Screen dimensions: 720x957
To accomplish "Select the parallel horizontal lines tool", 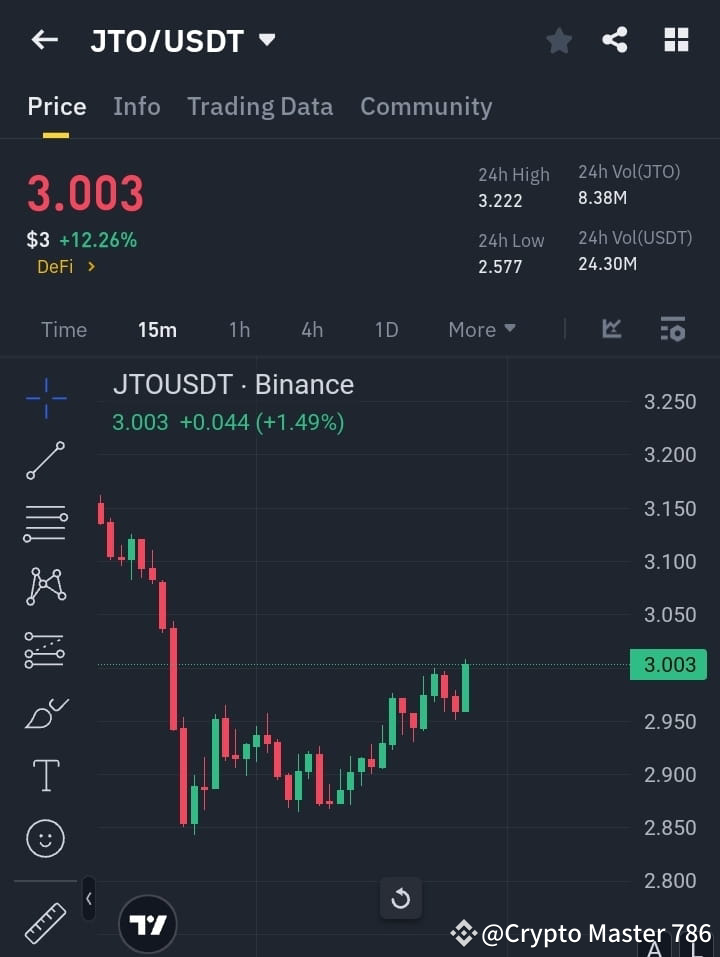I will (44, 524).
